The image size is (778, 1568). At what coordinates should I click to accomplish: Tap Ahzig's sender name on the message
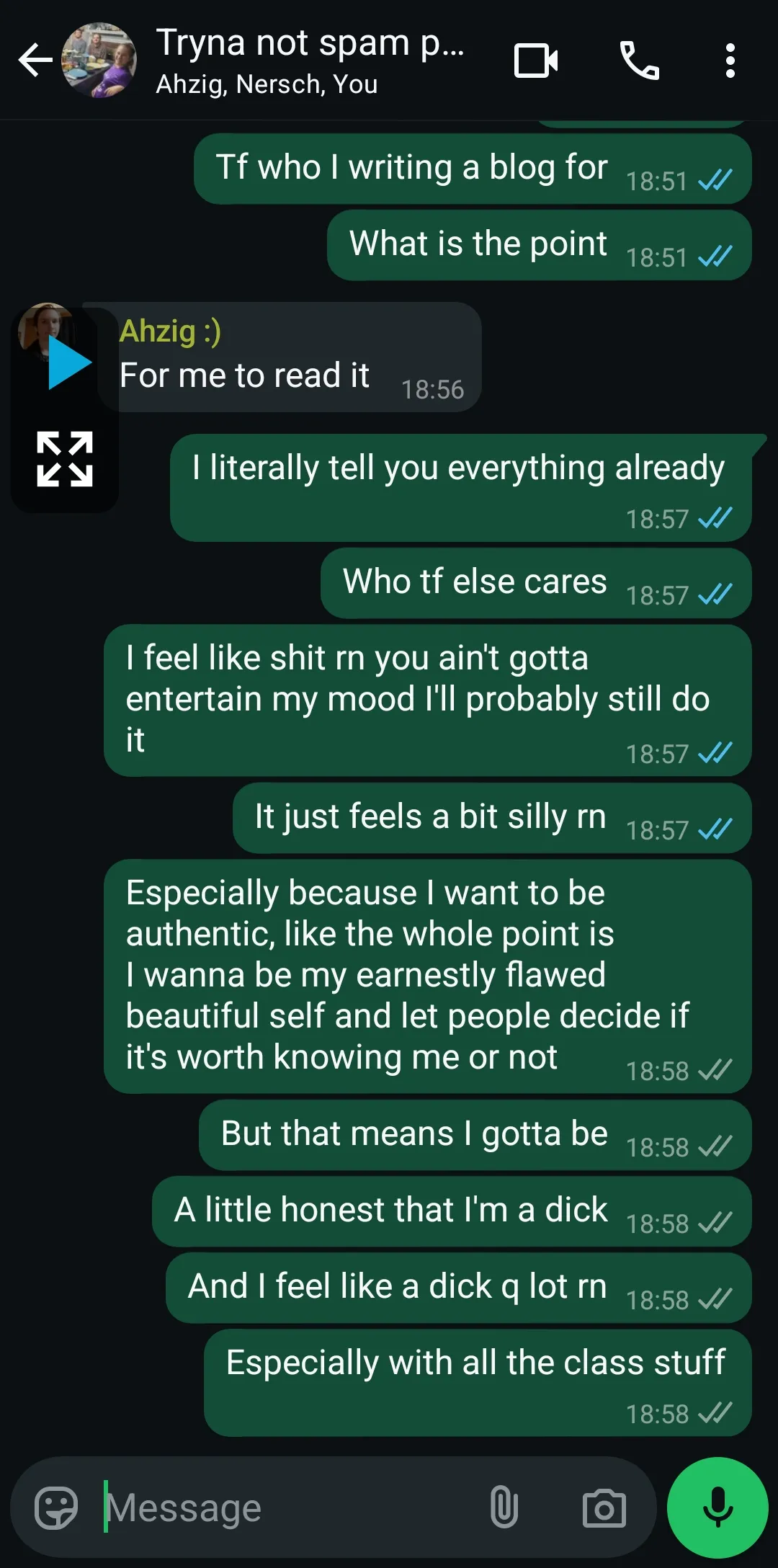point(170,331)
